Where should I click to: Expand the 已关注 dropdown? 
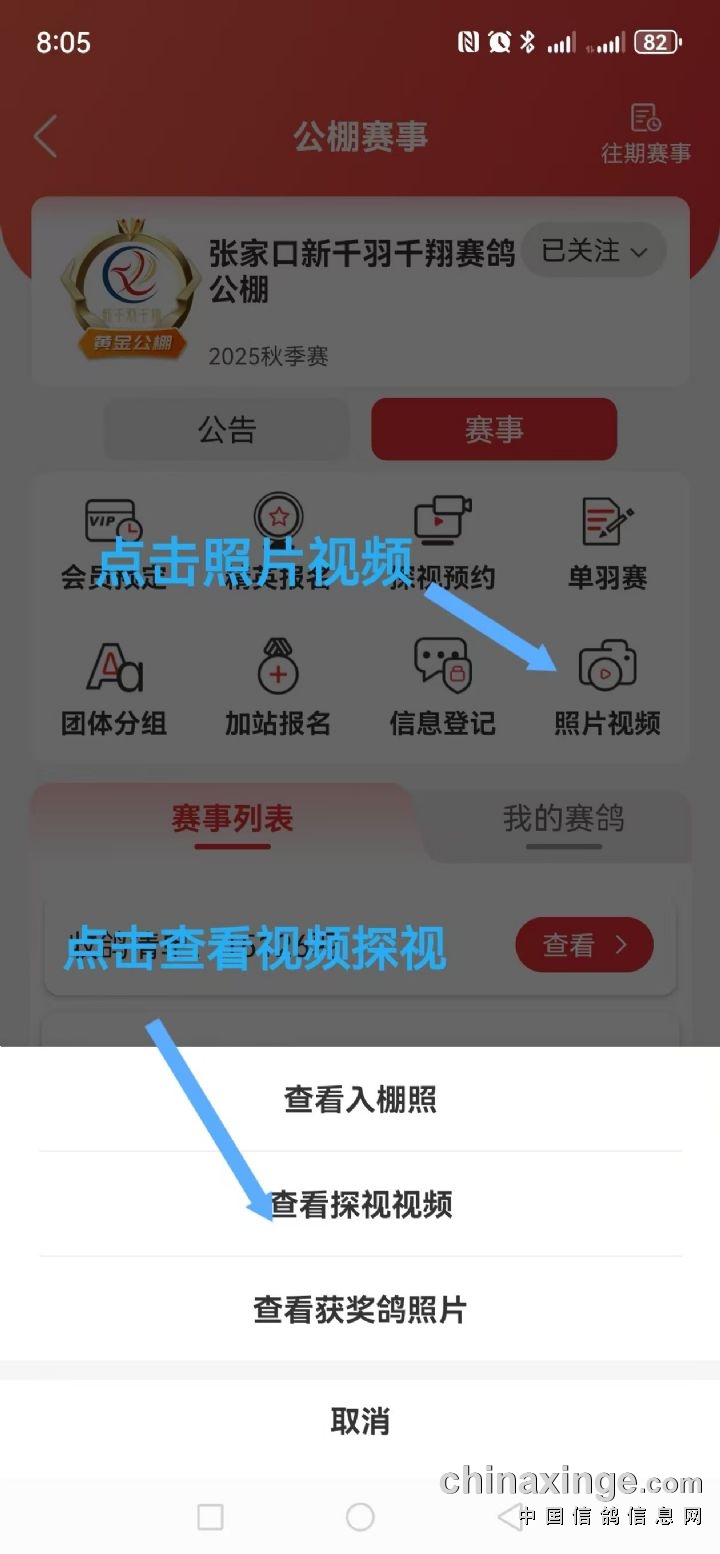[594, 250]
